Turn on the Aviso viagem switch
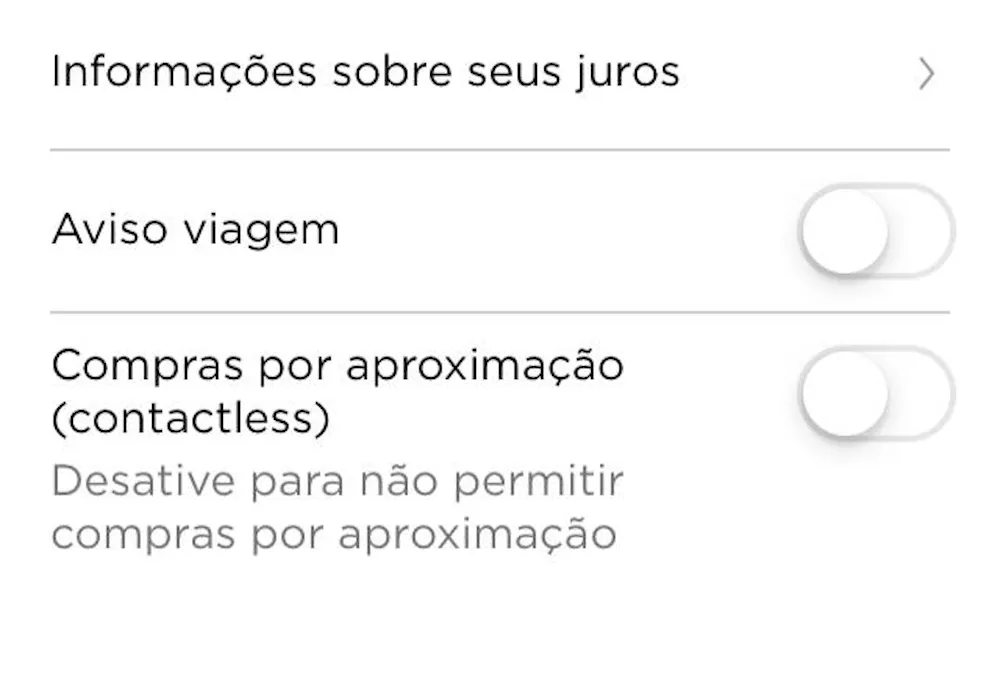The width and height of the screenshot is (1000, 700). pyautogui.click(x=876, y=232)
